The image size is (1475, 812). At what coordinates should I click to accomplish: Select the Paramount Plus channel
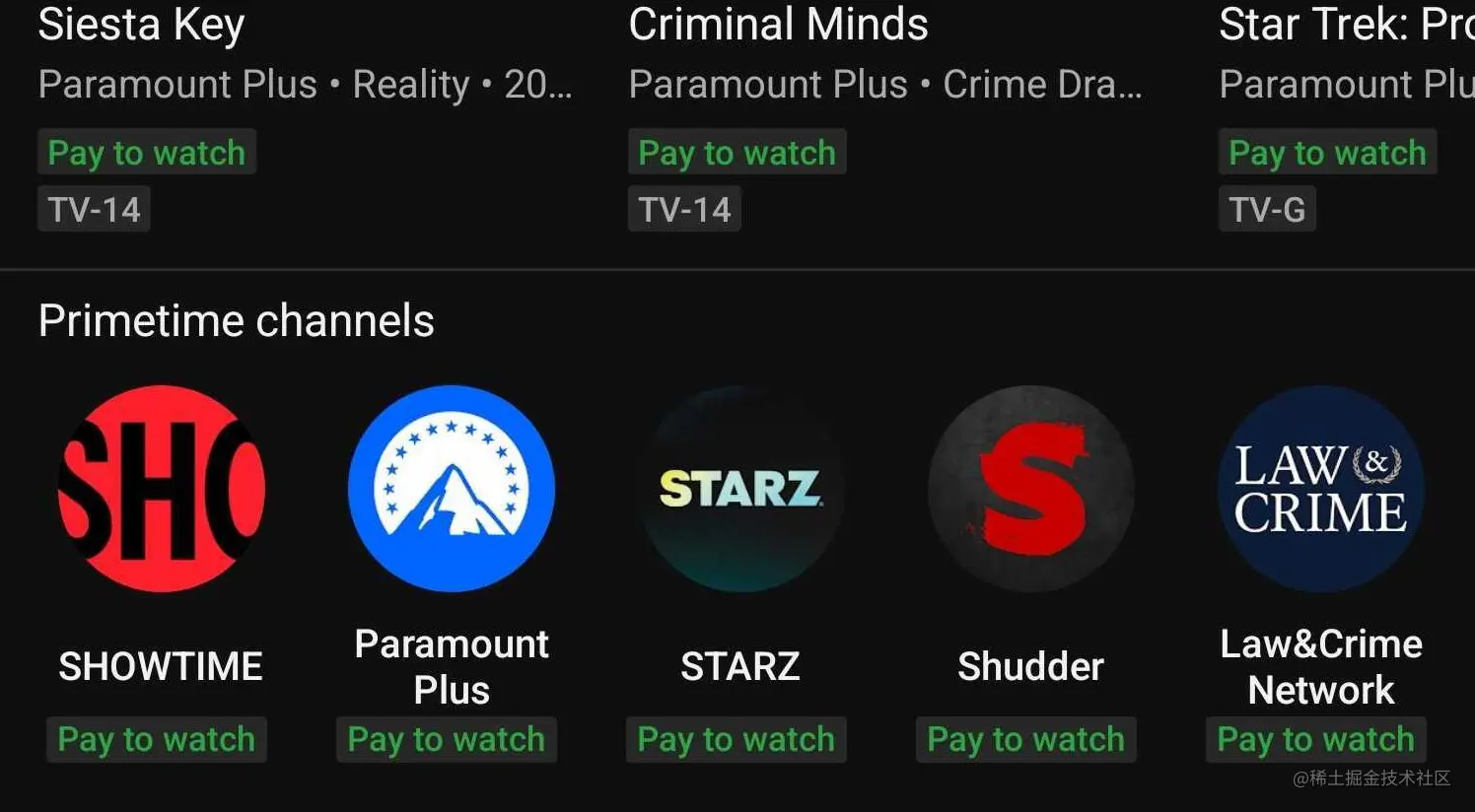tap(452, 489)
